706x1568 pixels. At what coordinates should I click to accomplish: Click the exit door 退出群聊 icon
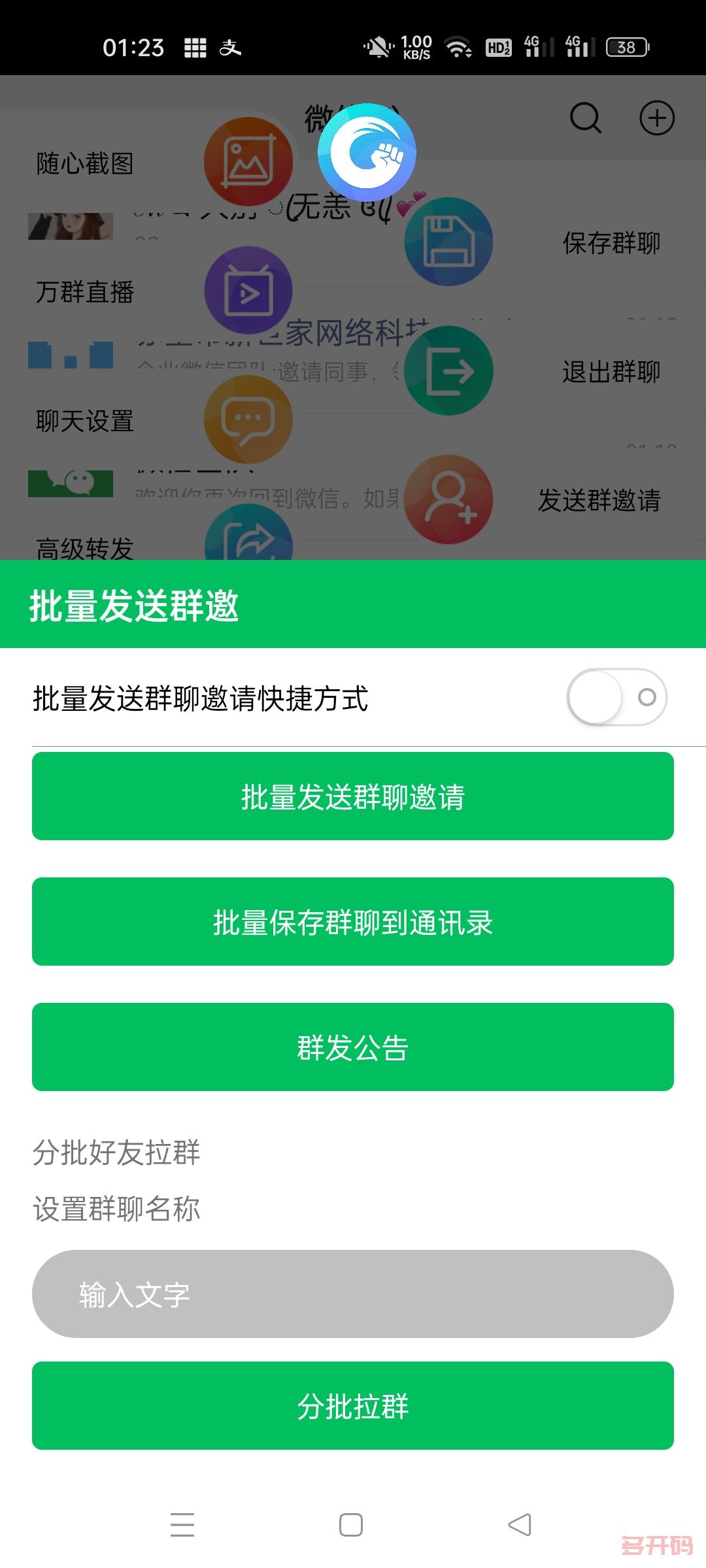[449, 371]
